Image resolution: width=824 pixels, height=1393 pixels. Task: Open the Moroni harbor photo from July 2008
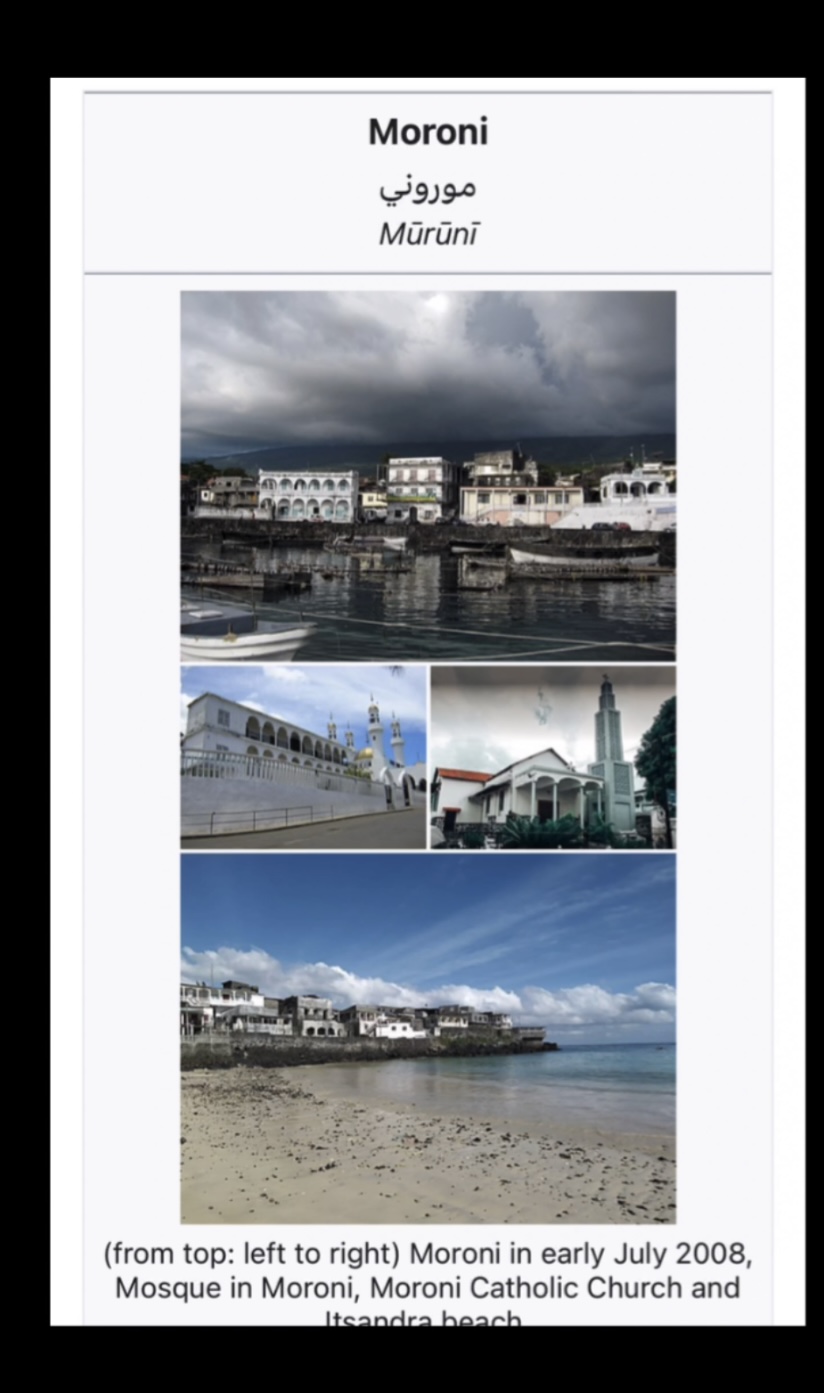coord(428,475)
